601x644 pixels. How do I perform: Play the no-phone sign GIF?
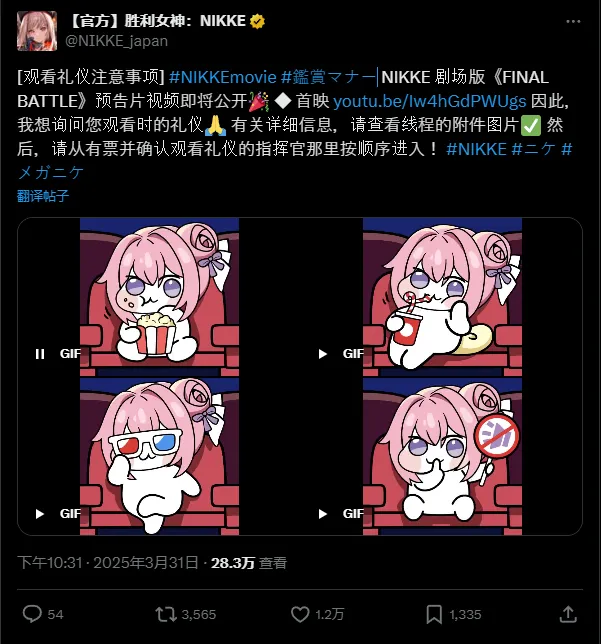coord(323,513)
